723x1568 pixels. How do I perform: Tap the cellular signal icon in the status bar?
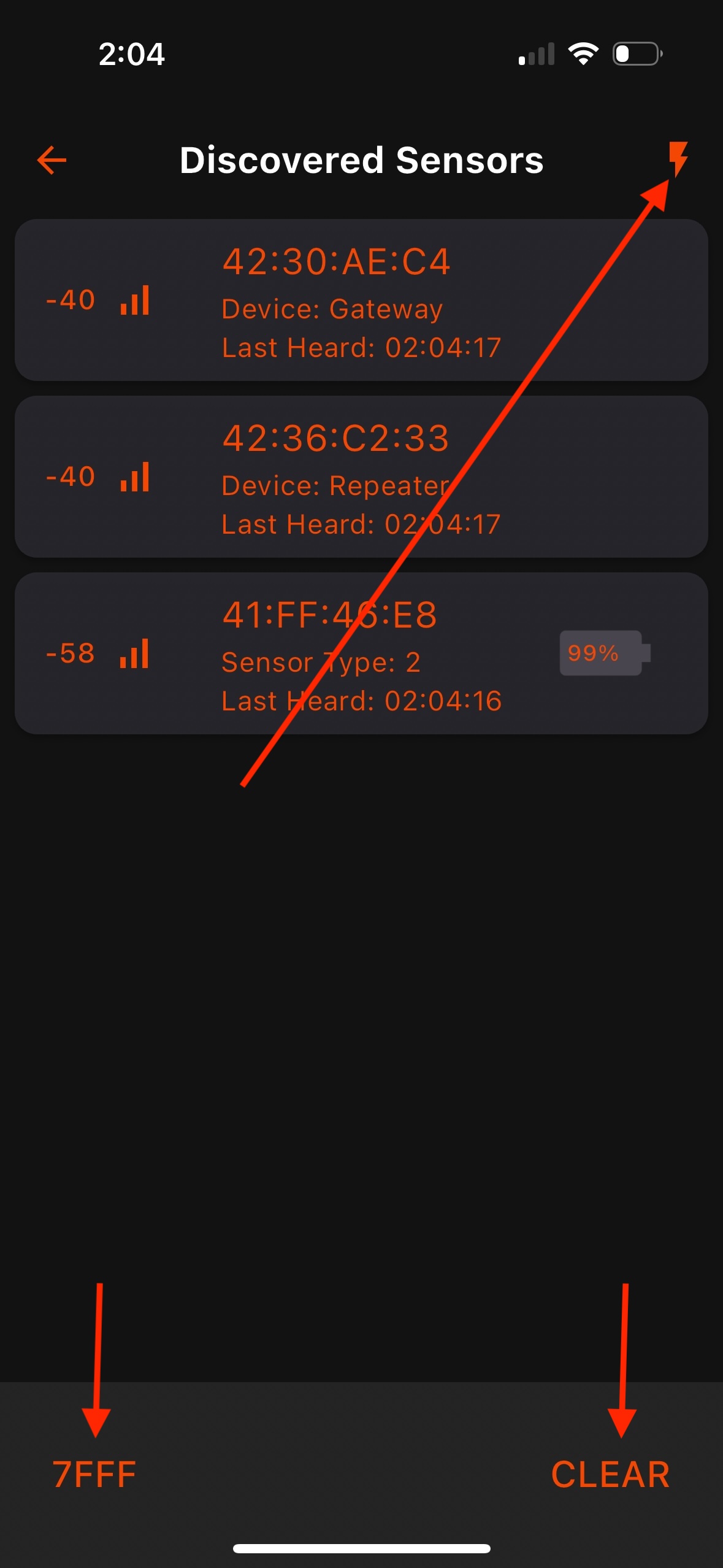click(536, 54)
